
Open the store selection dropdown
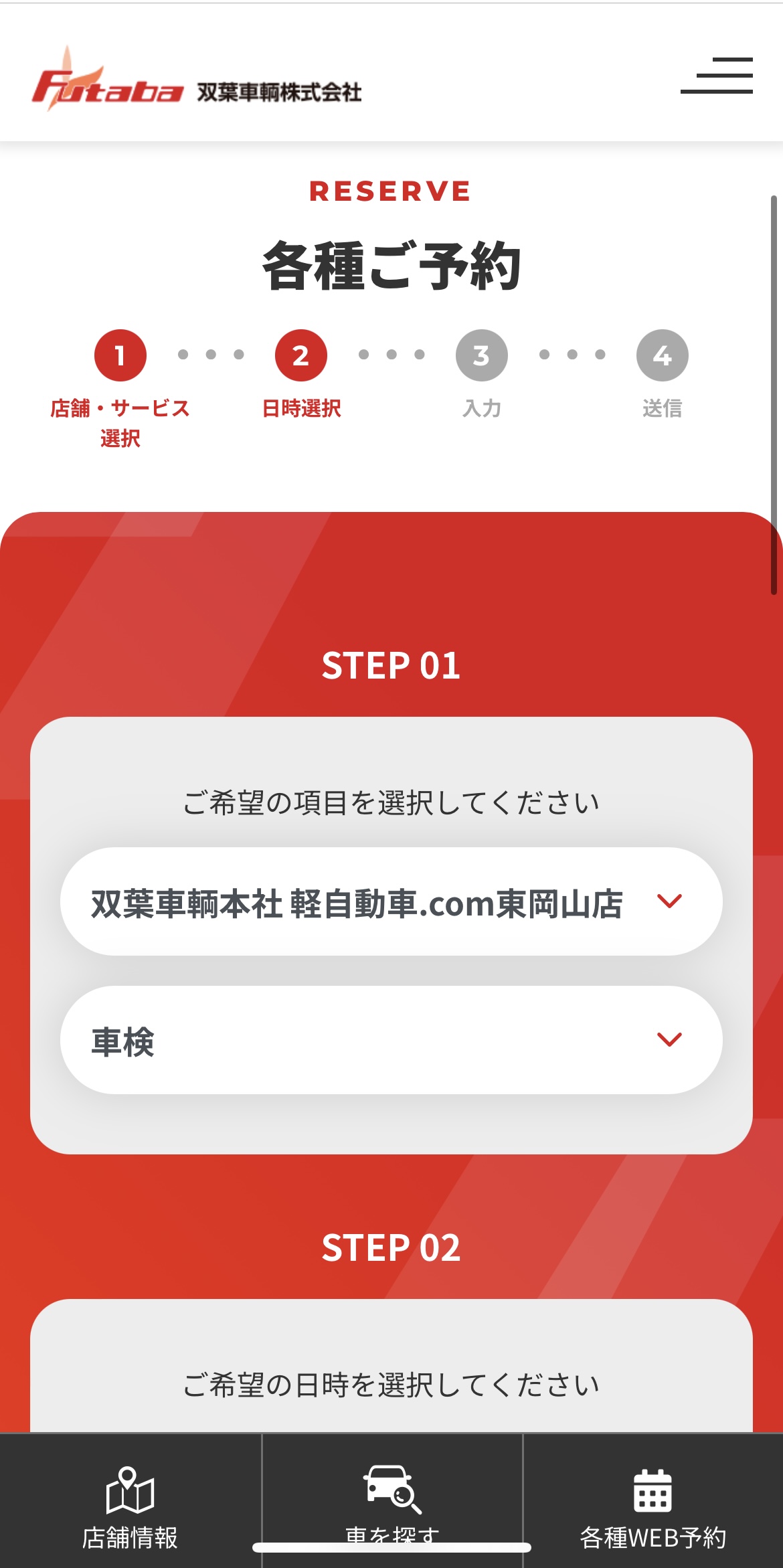(391, 901)
